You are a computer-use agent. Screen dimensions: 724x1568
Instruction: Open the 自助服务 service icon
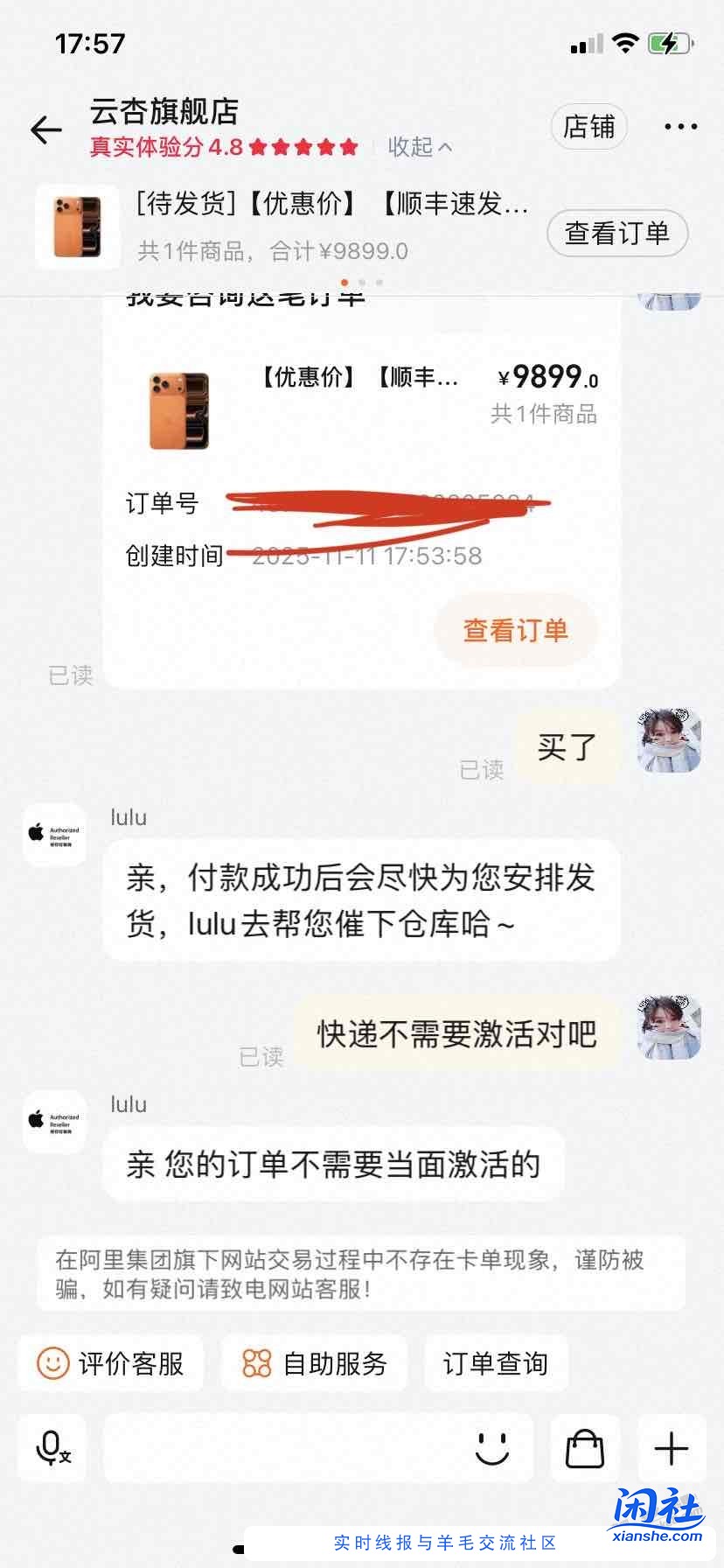point(254,1362)
